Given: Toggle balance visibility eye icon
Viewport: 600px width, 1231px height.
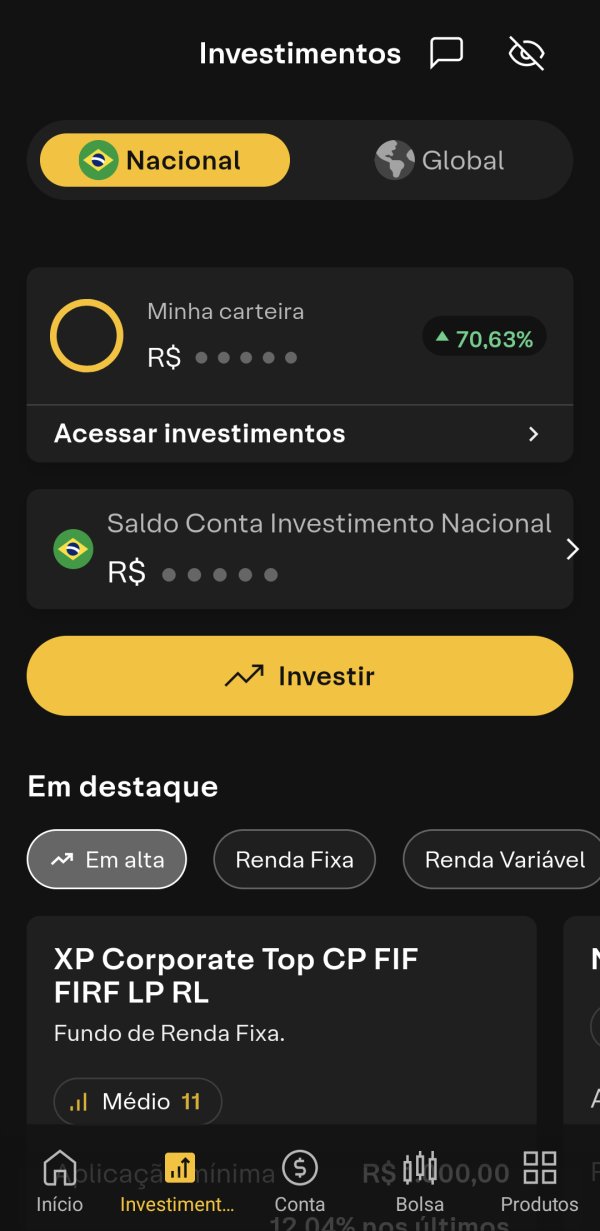Looking at the screenshot, I should [x=526, y=53].
